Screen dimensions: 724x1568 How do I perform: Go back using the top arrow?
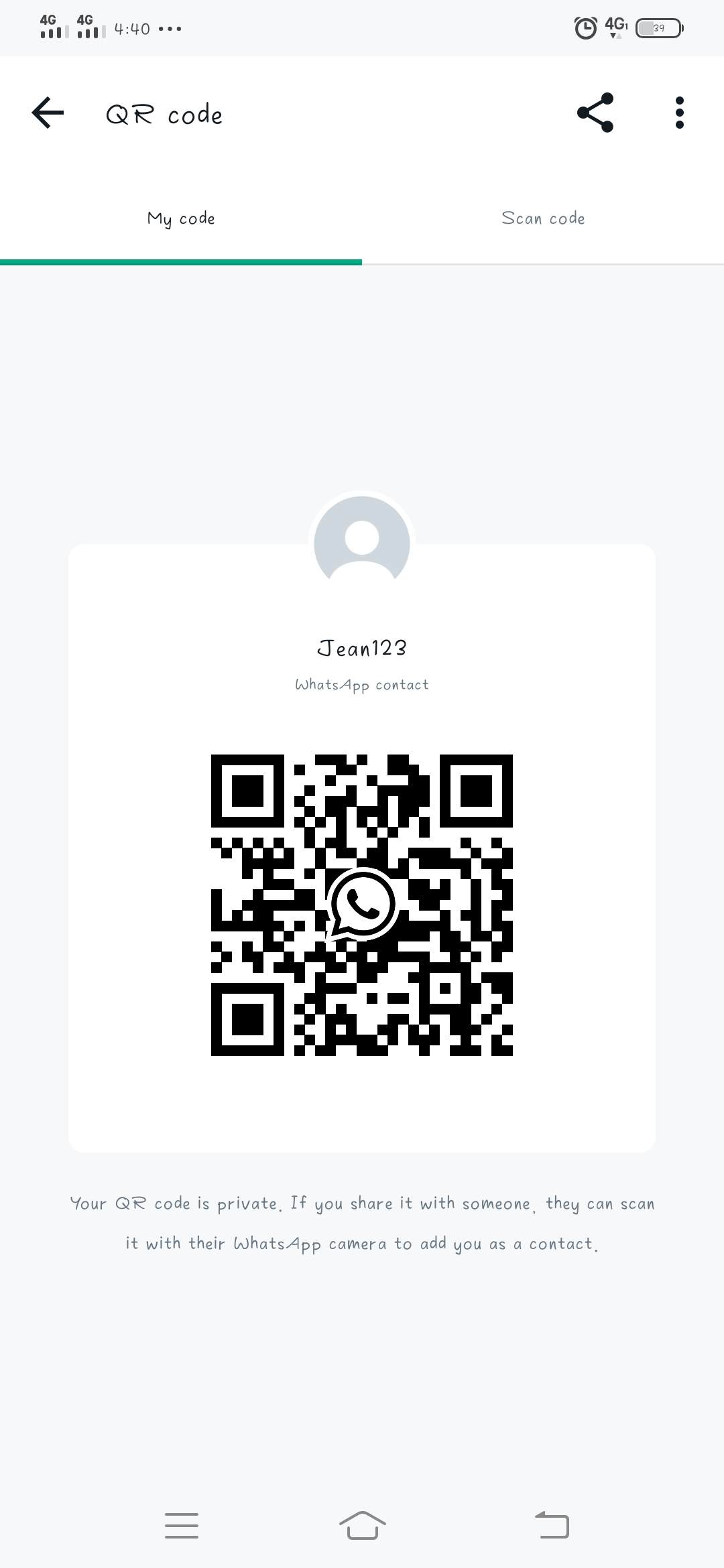pos(48,113)
